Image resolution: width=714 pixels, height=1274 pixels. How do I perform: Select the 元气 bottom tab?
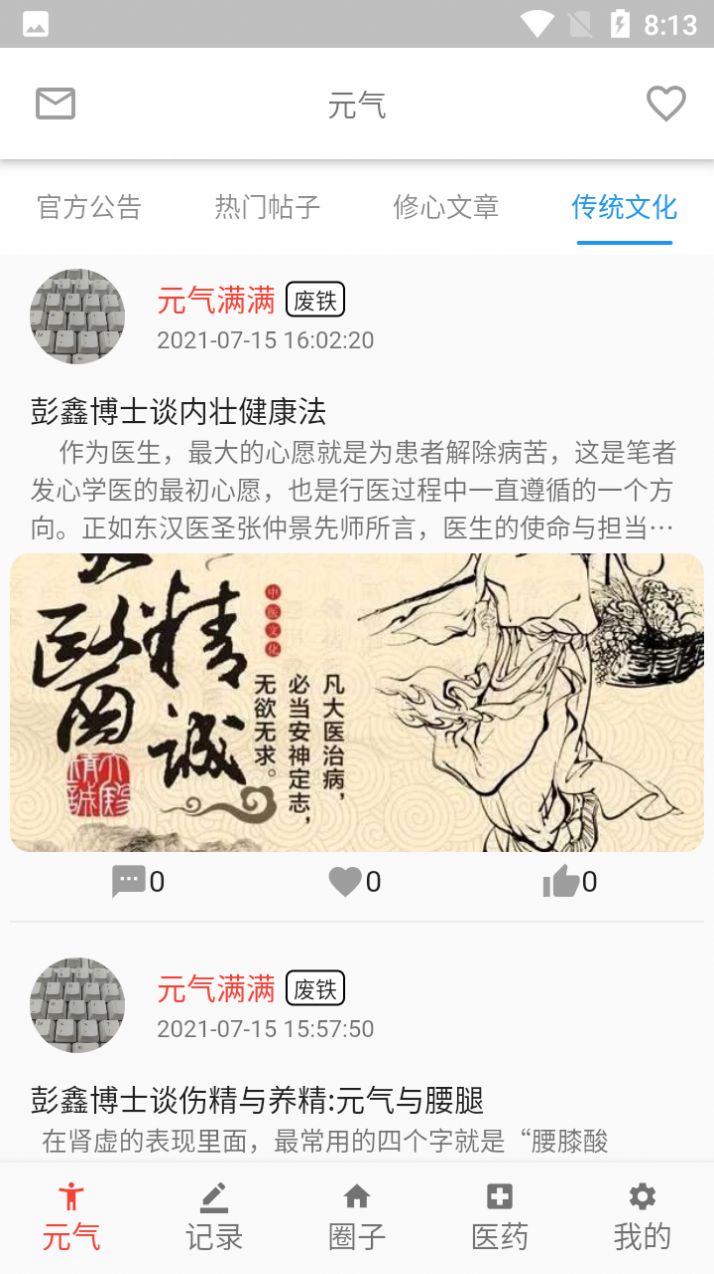point(71,1216)
